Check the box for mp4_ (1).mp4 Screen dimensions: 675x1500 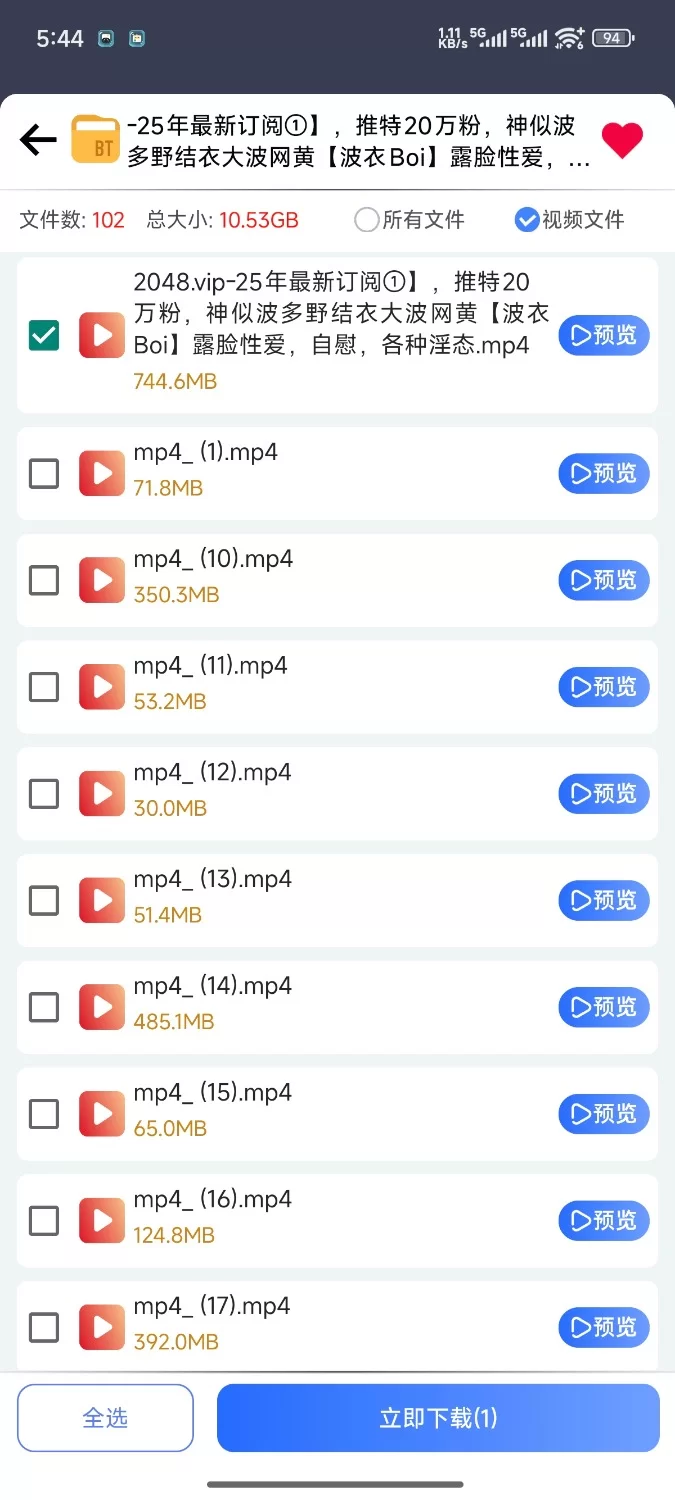click(44, 473)
